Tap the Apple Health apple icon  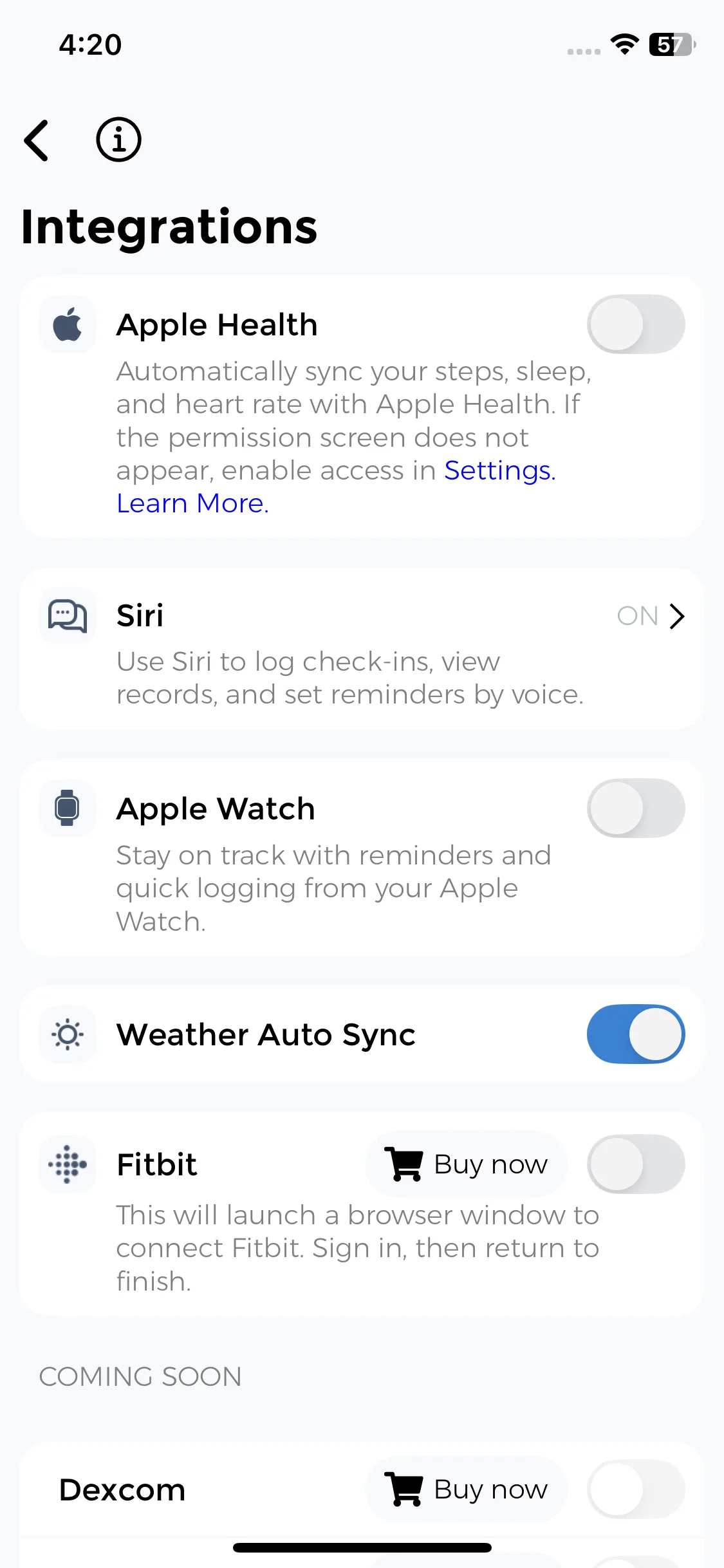pos(67,324)
